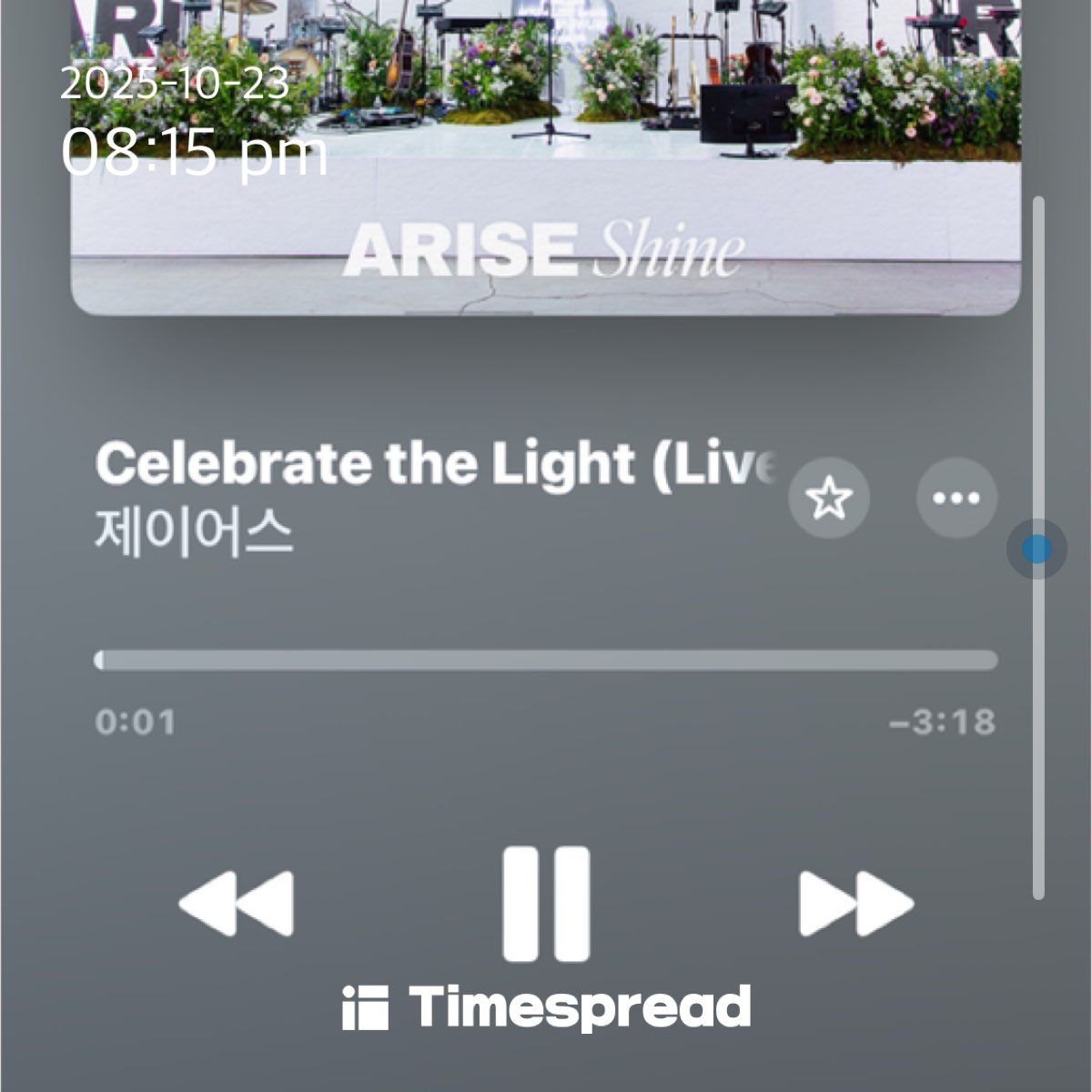Favorite Celebrate the Light with the star
The image size is (1092, 1092).
tap(829, 499)
